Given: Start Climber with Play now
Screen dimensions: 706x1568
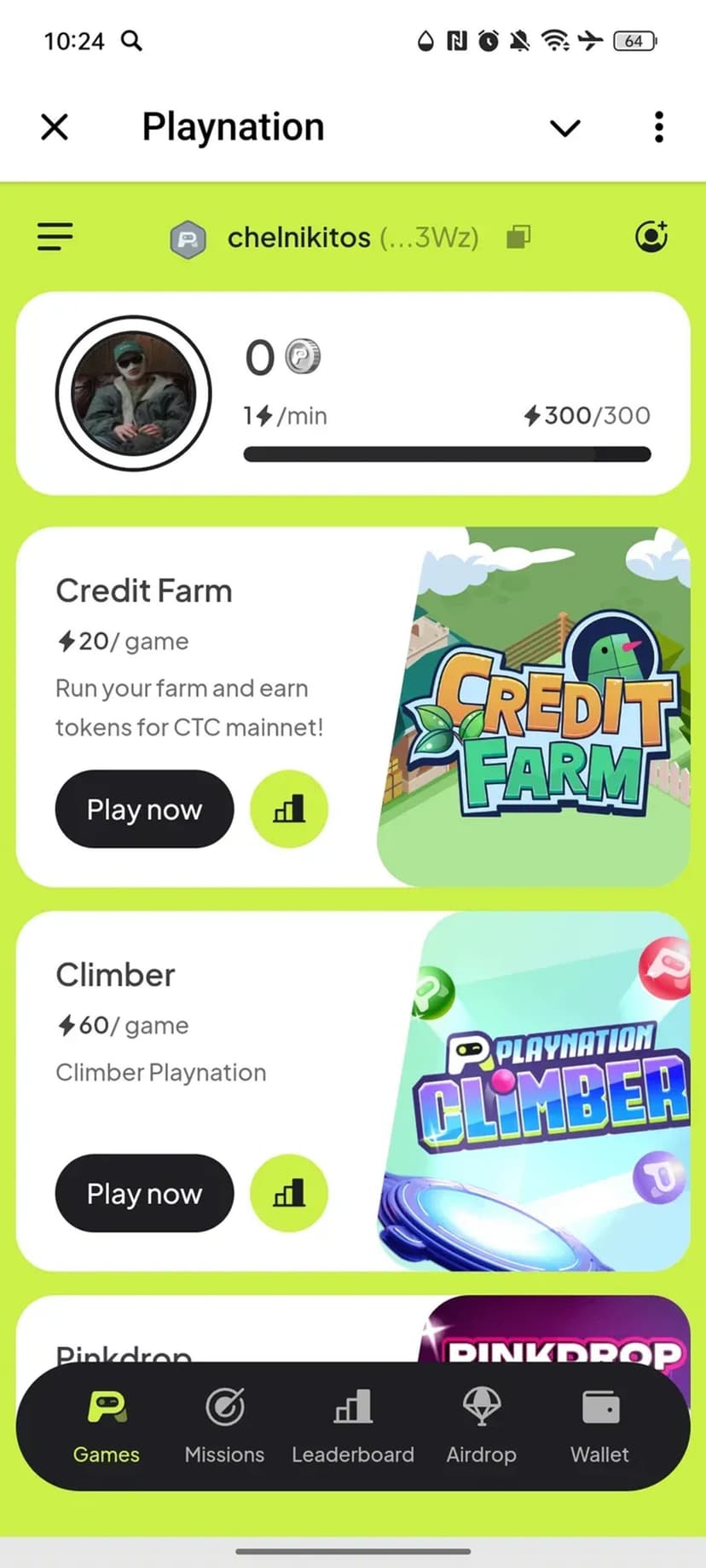Looking at the screenshot, I should (144, 1193).
